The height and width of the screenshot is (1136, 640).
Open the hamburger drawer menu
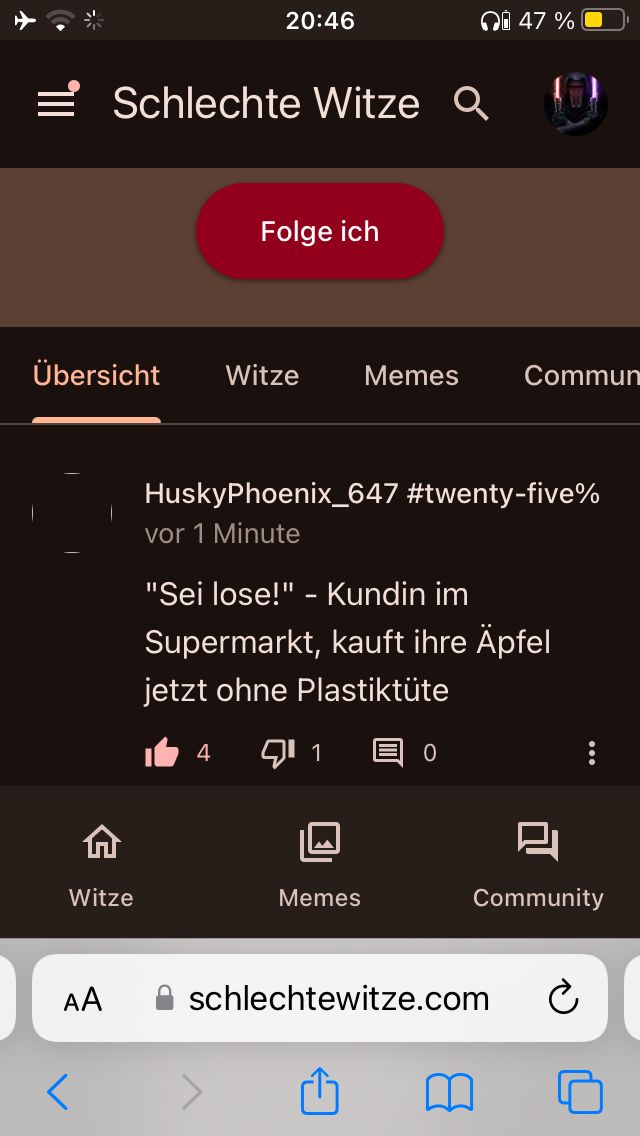56,103
